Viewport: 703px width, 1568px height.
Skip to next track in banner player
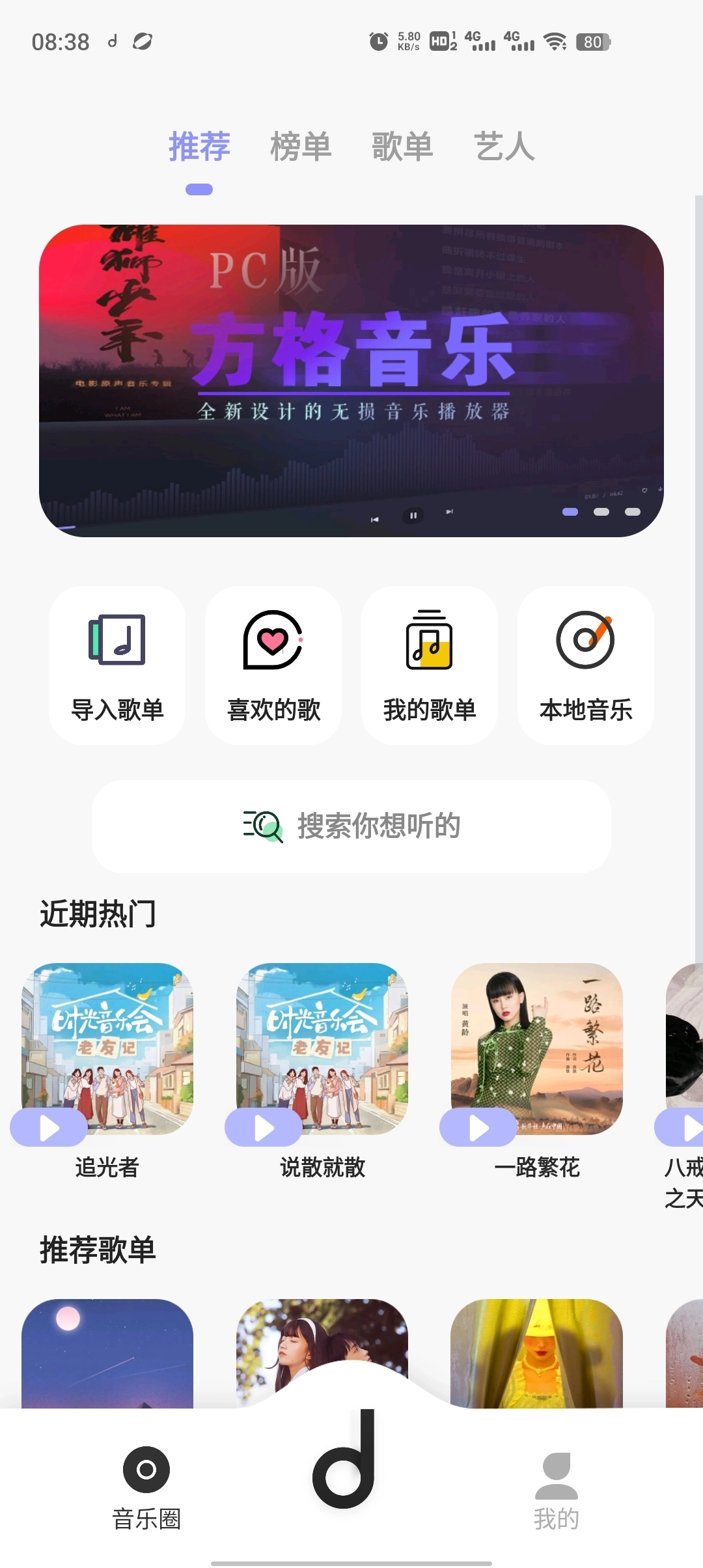449,512
